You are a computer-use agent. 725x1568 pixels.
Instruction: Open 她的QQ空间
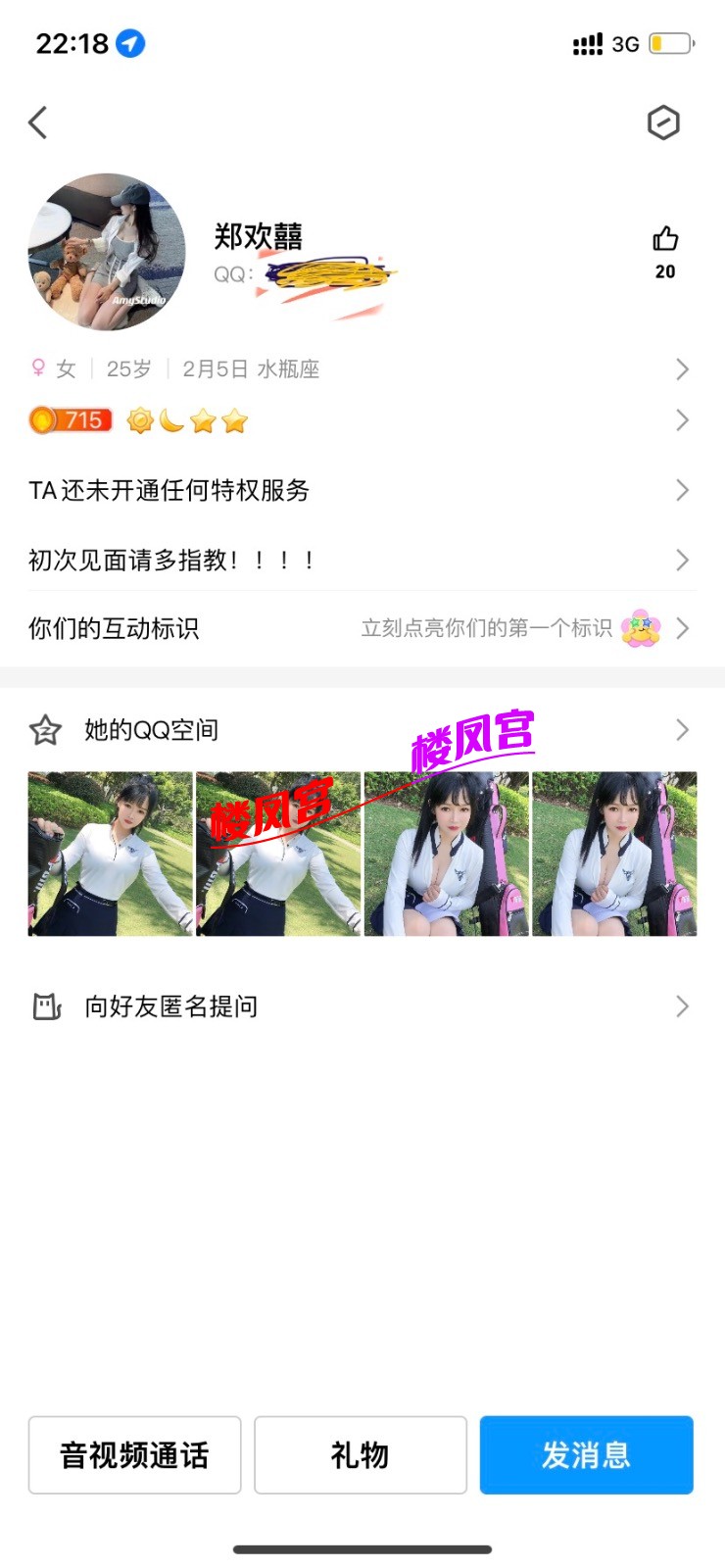pyautogui.click(x=361, y=730)
